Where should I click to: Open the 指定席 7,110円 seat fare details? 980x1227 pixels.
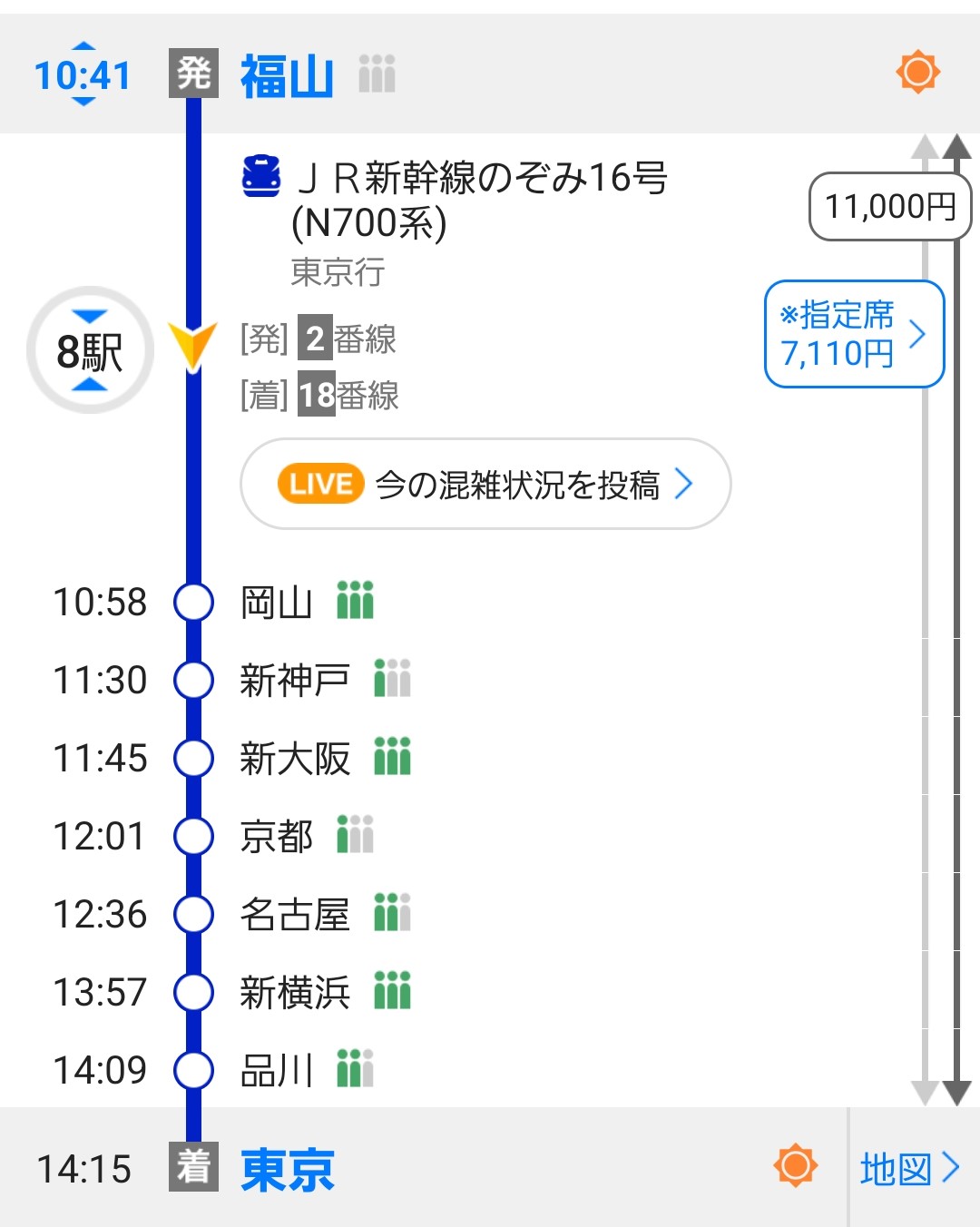coord(854,334)
